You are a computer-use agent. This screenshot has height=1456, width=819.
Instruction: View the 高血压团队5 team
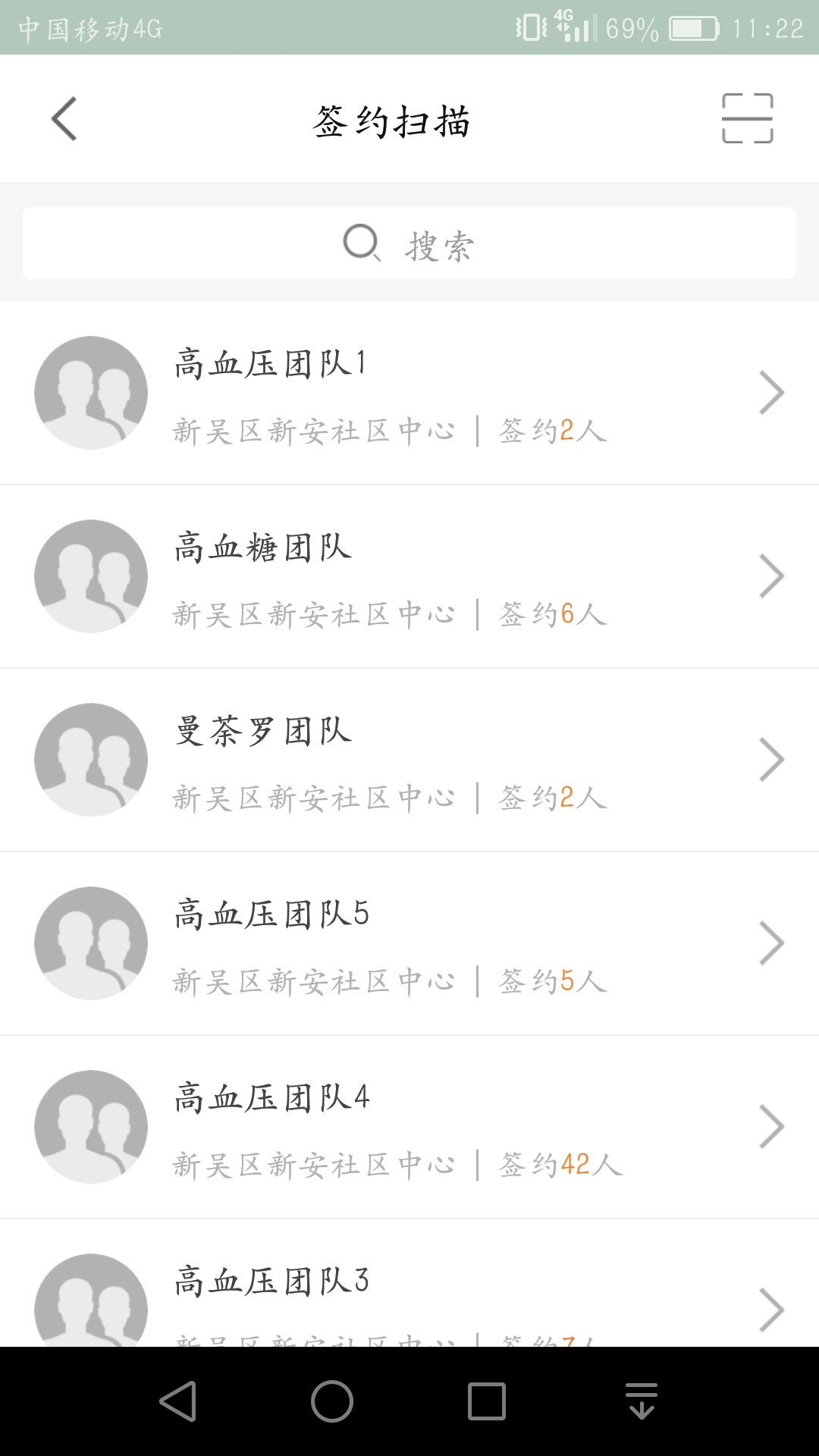point(409,944)
